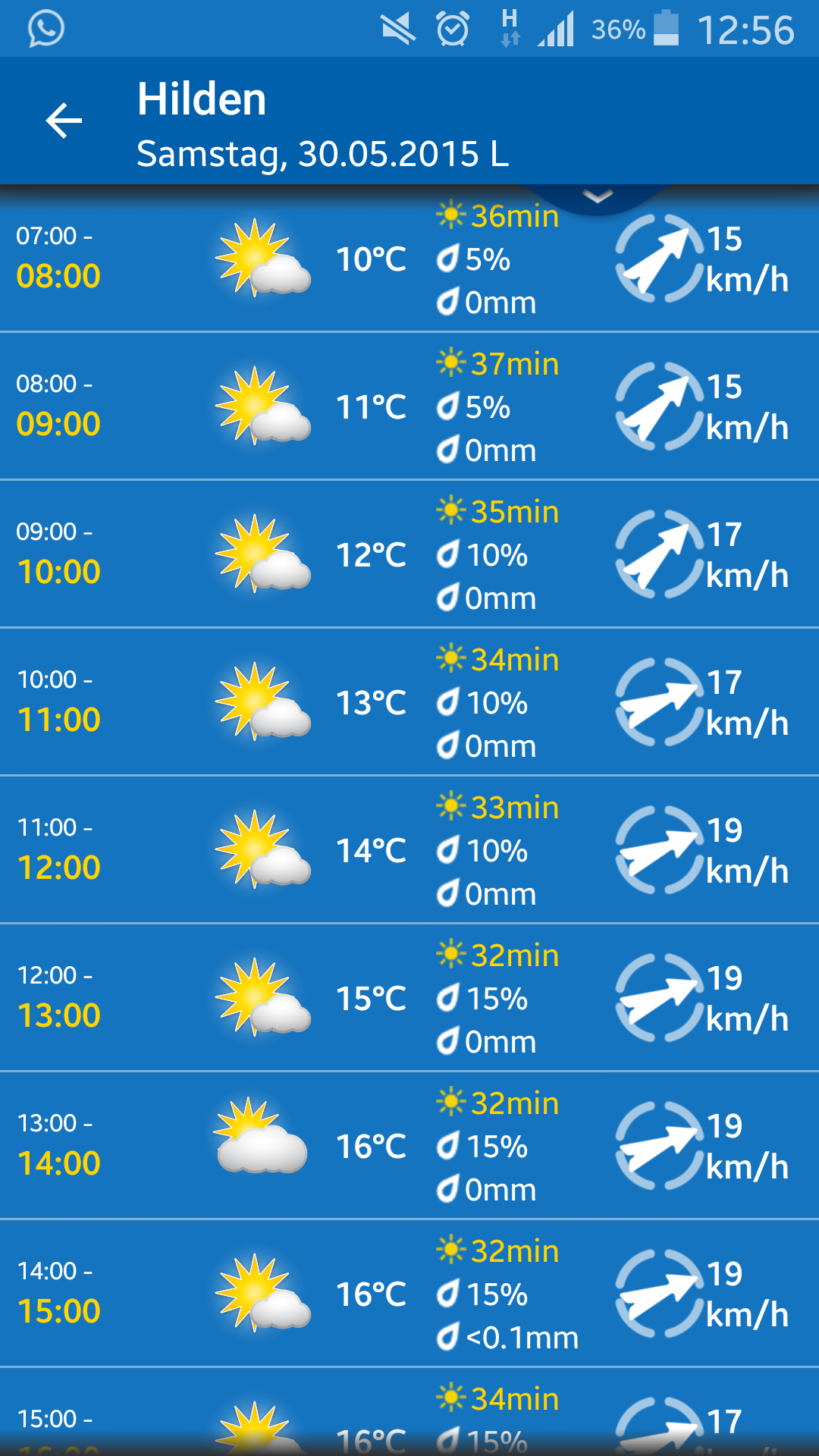Expand the pull-down chevron below the header

click(x=598, y=198)
